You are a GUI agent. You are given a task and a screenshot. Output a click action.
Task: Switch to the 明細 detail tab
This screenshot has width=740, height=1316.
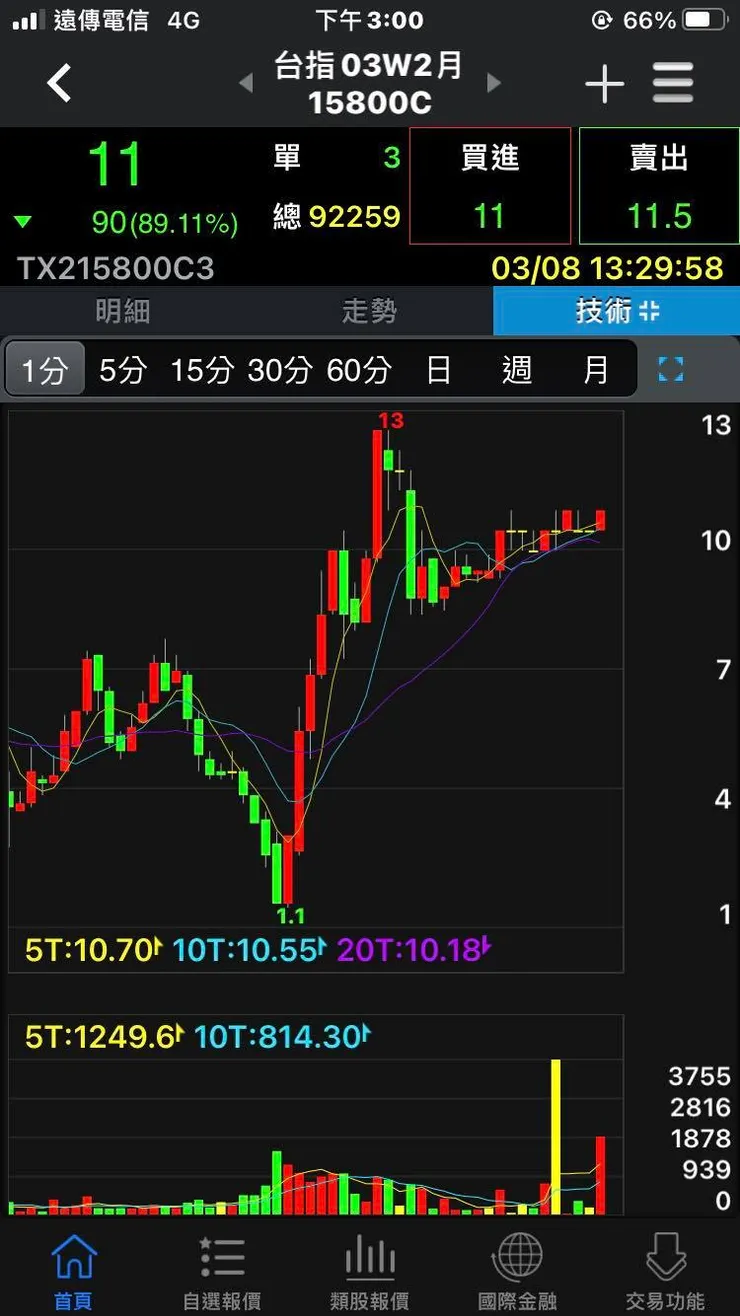(x=123, y=311)
